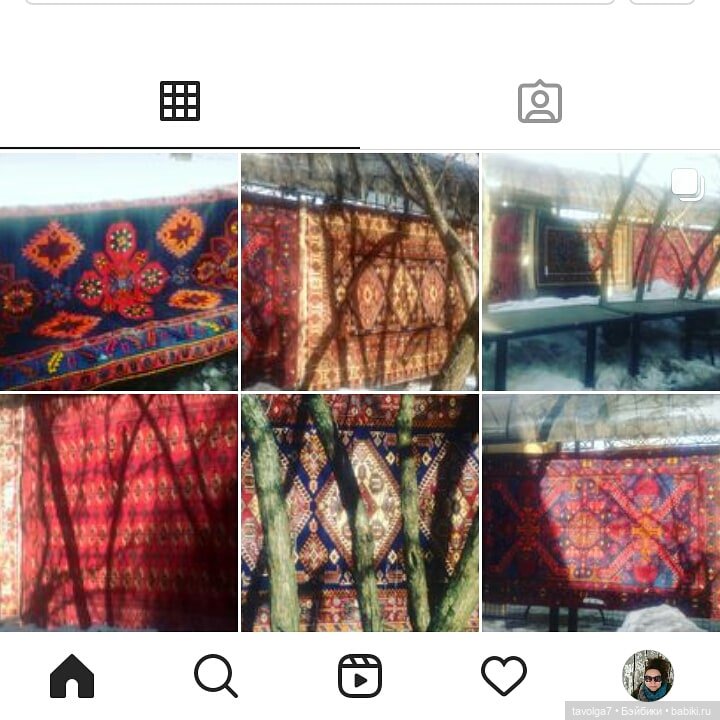Open the blue diamond carpet behind tree trunks post
Image resolution: width=720 pixels, height=720 pixels.
(360, 512)
